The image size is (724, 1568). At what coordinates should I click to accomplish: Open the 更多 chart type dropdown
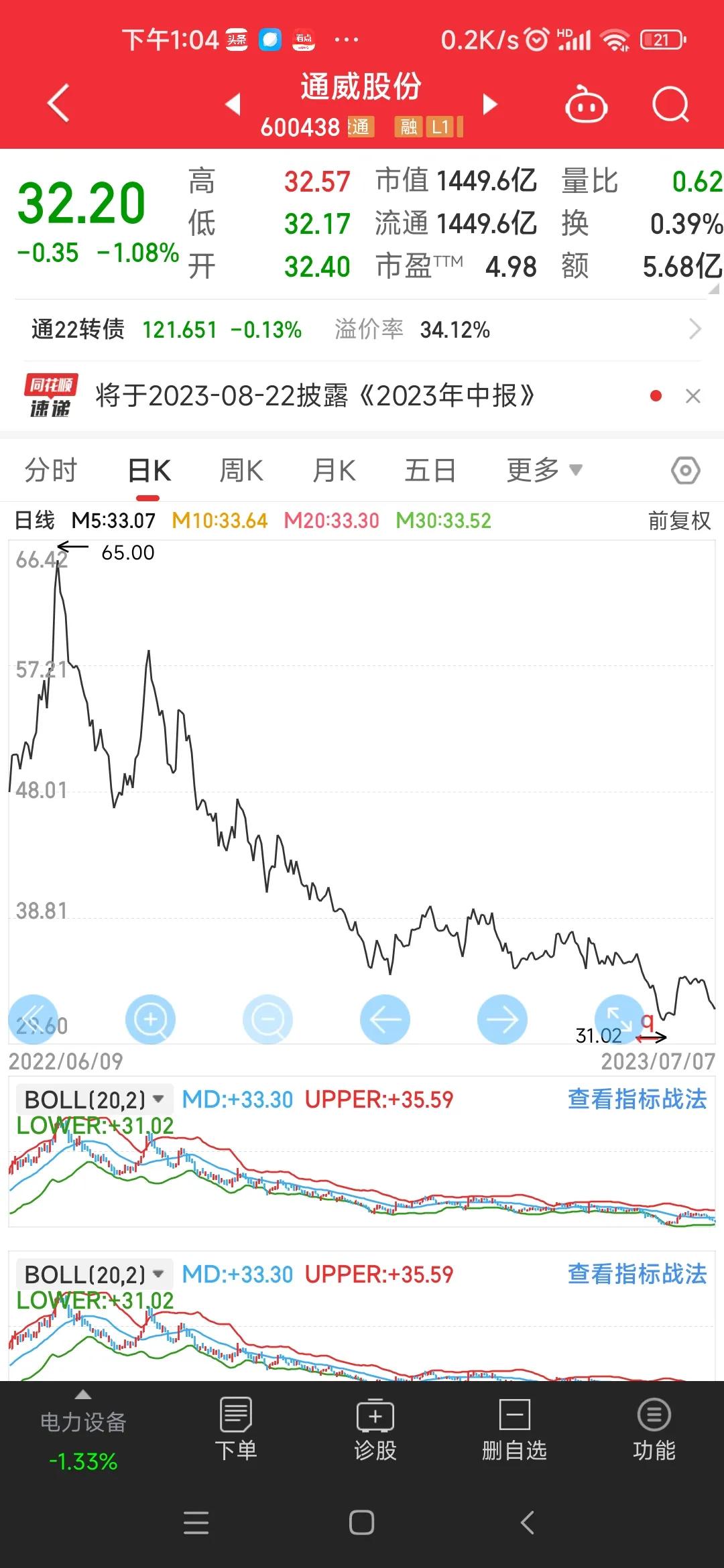coord(541,470)
